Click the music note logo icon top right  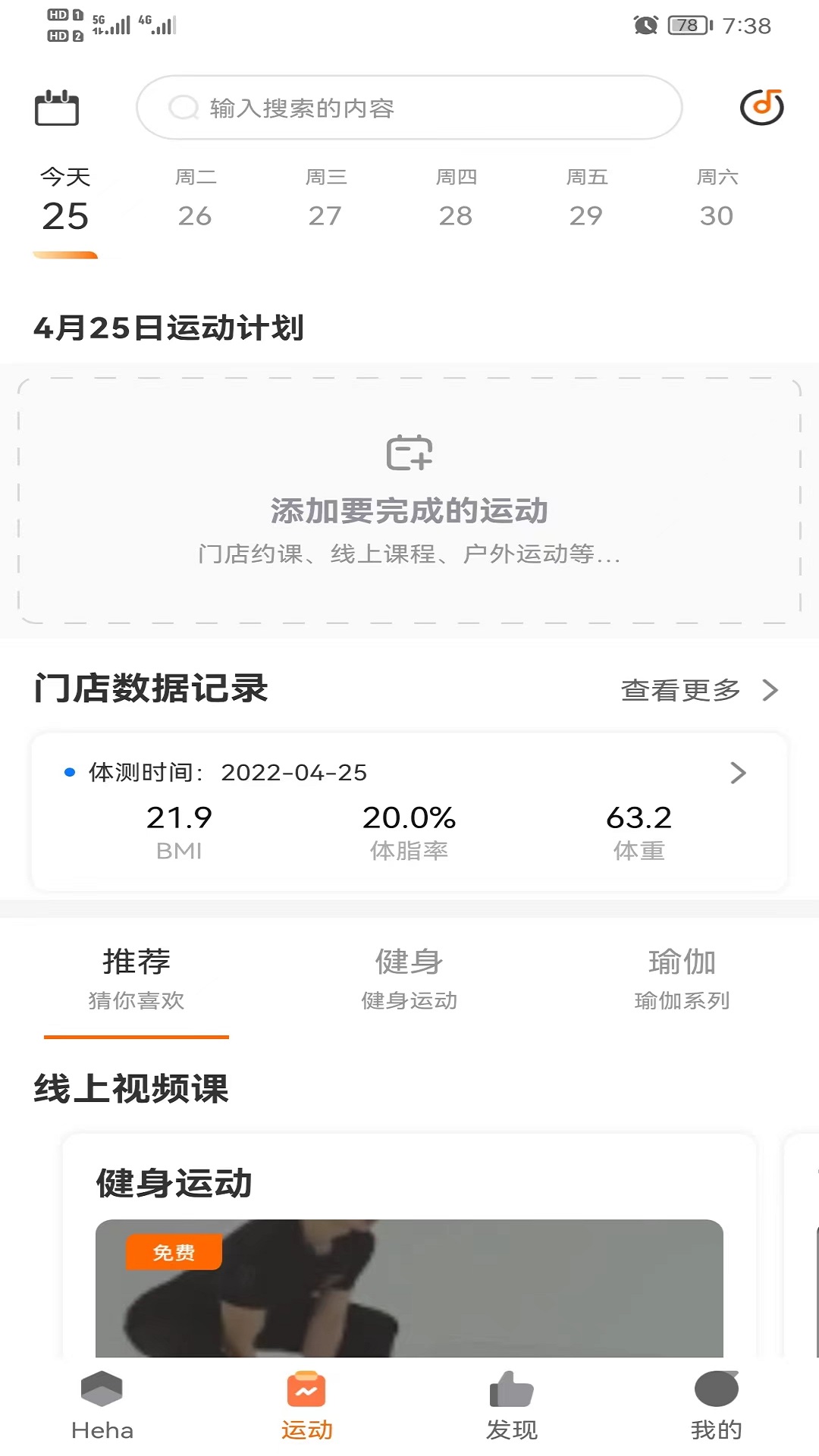761,107
